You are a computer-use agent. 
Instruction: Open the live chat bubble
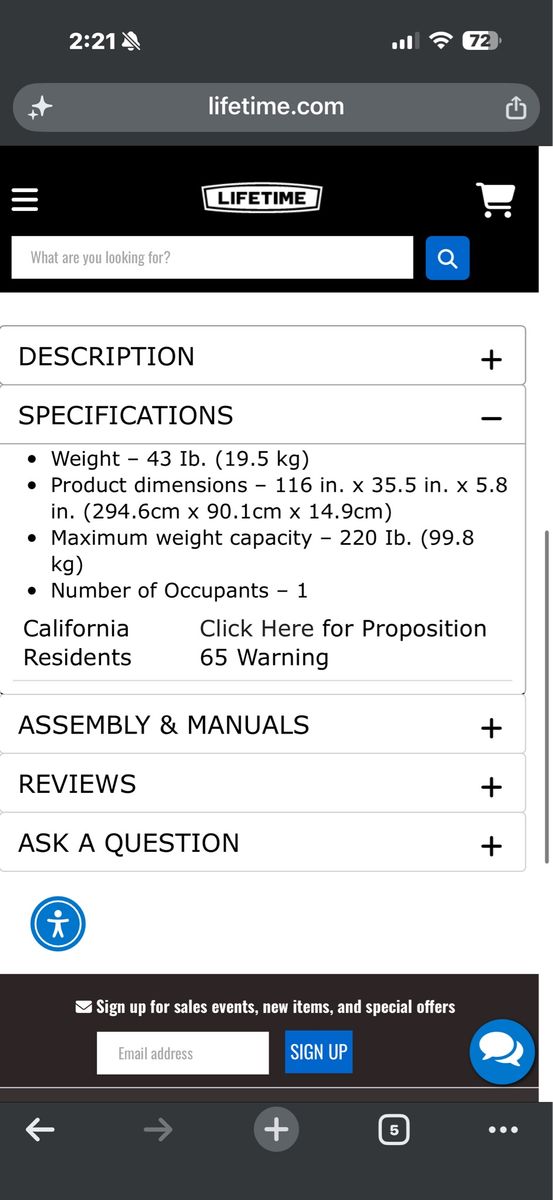[502, 1052]
